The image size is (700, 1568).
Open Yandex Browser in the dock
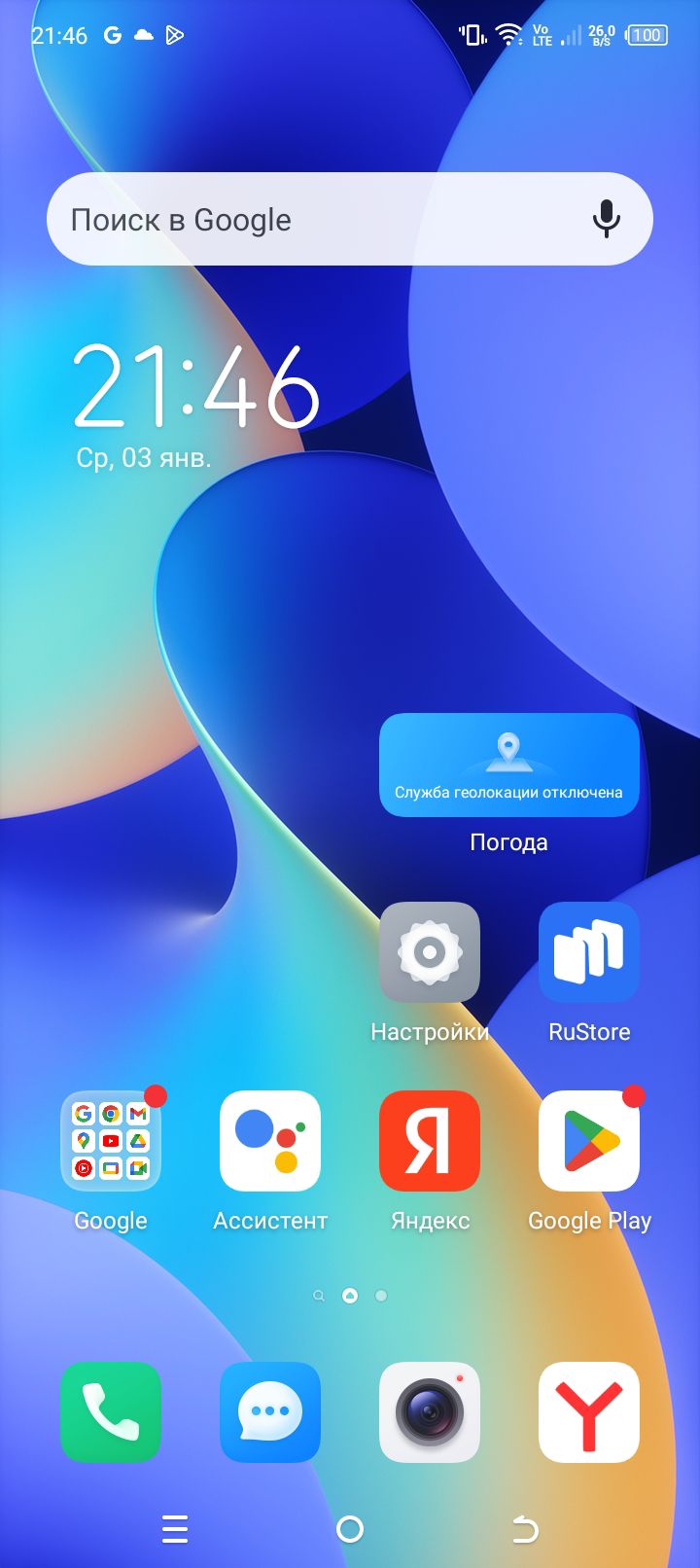[589, 1411]
